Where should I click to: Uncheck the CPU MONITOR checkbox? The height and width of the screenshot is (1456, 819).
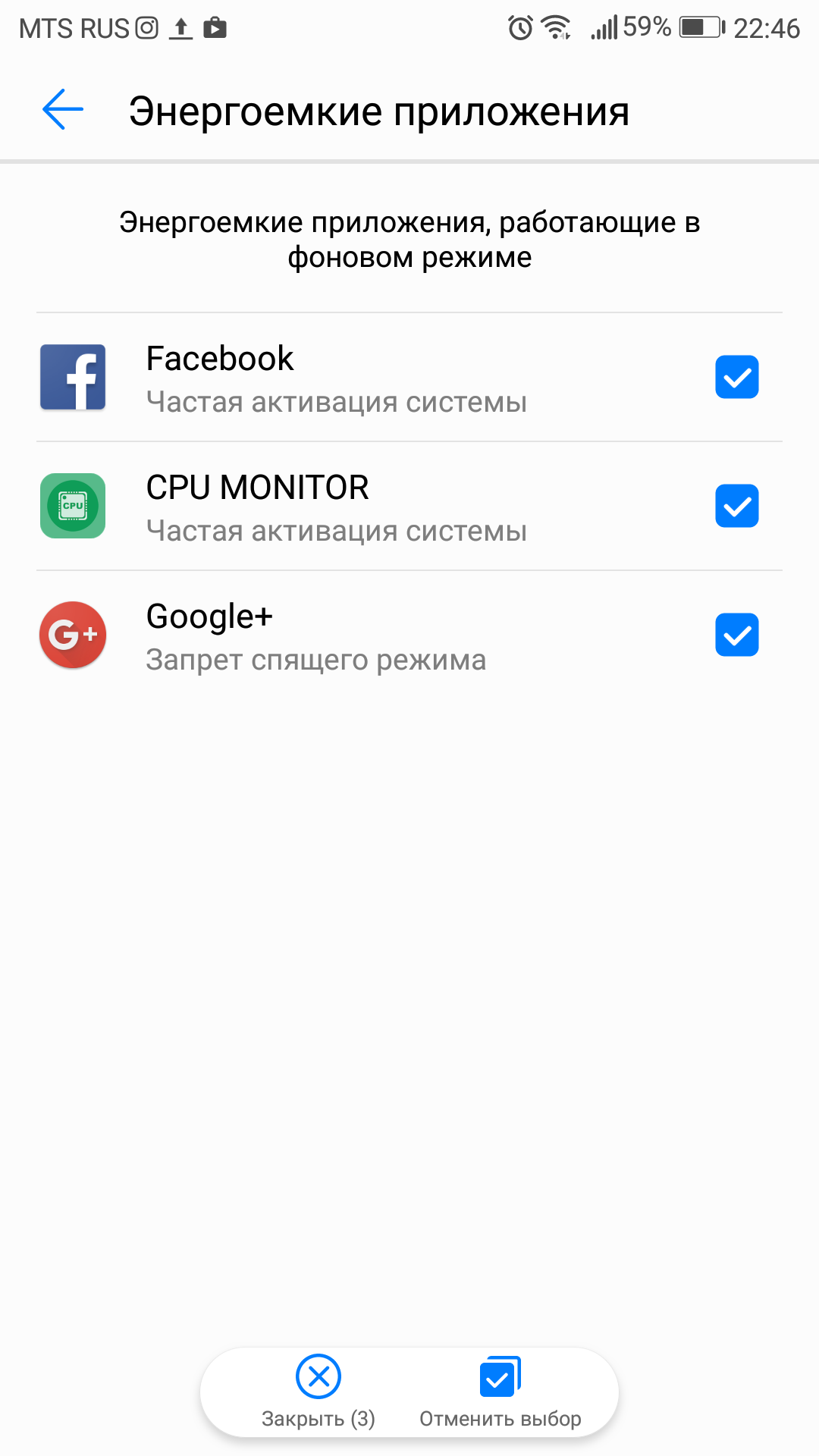point(736,506)
